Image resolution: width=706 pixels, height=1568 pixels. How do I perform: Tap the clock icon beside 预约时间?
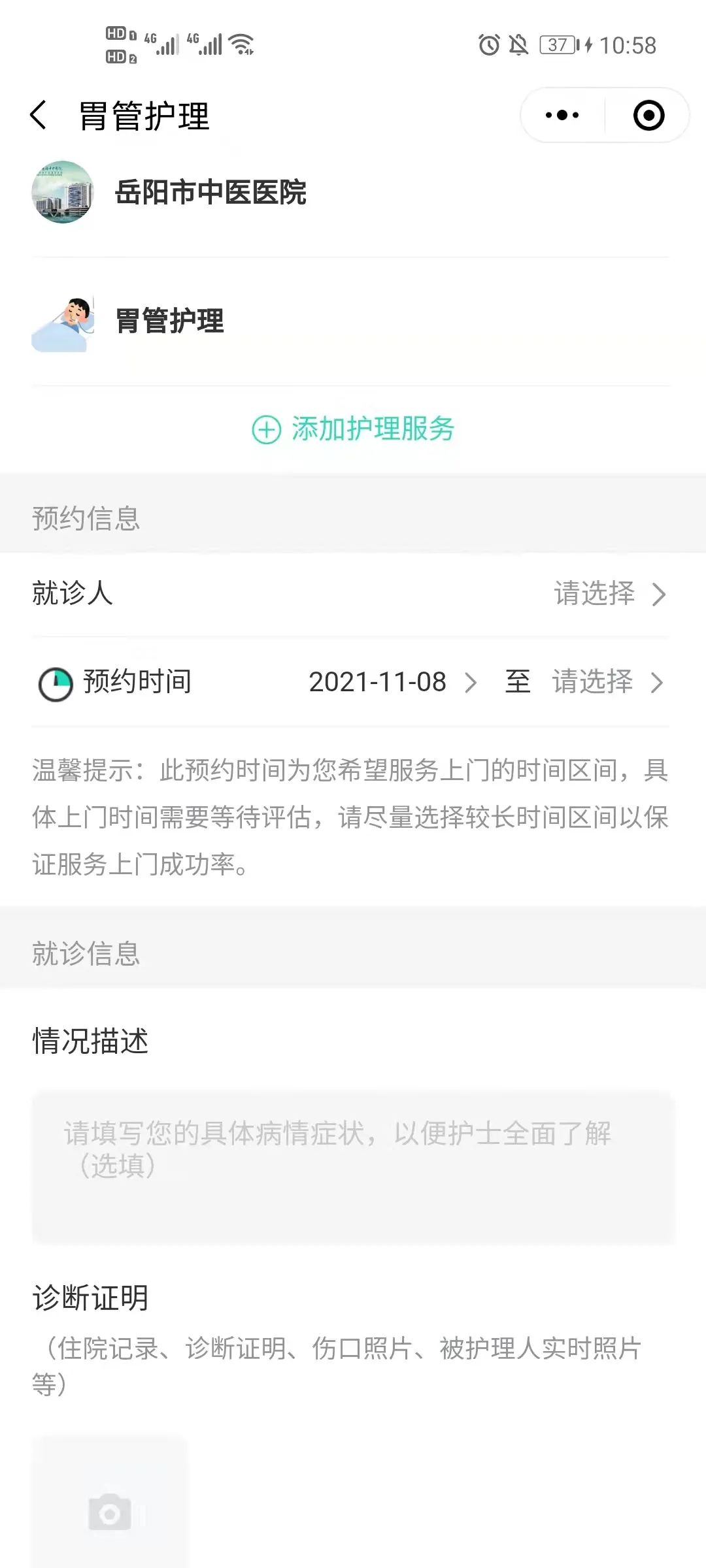[x=58, y=683]
